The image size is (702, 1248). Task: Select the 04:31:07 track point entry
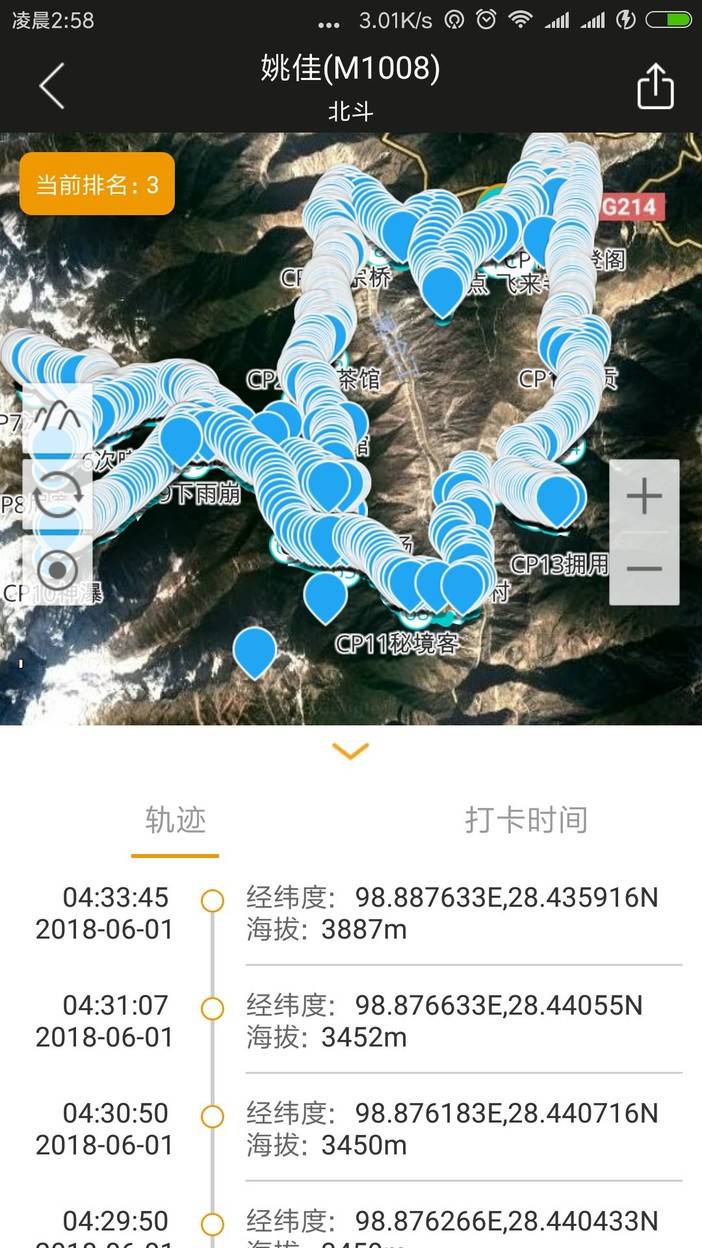tap(351, 1020)
